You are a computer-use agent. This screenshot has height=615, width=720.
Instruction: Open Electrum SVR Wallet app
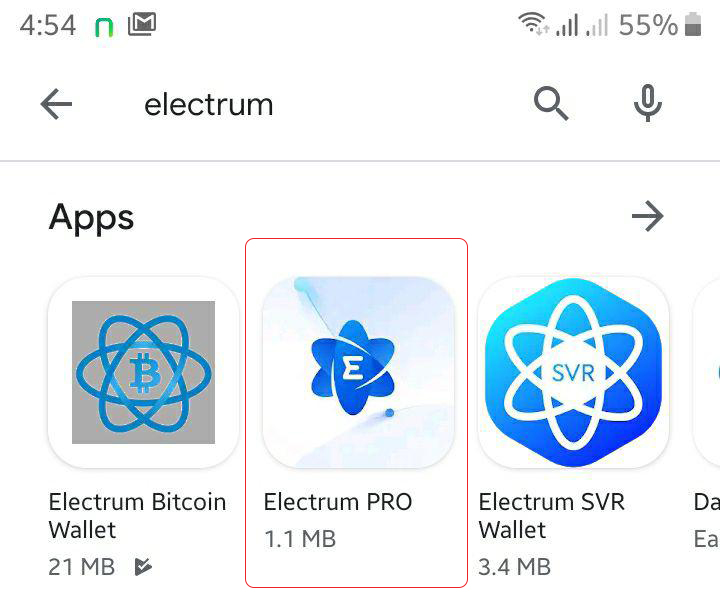573,373
